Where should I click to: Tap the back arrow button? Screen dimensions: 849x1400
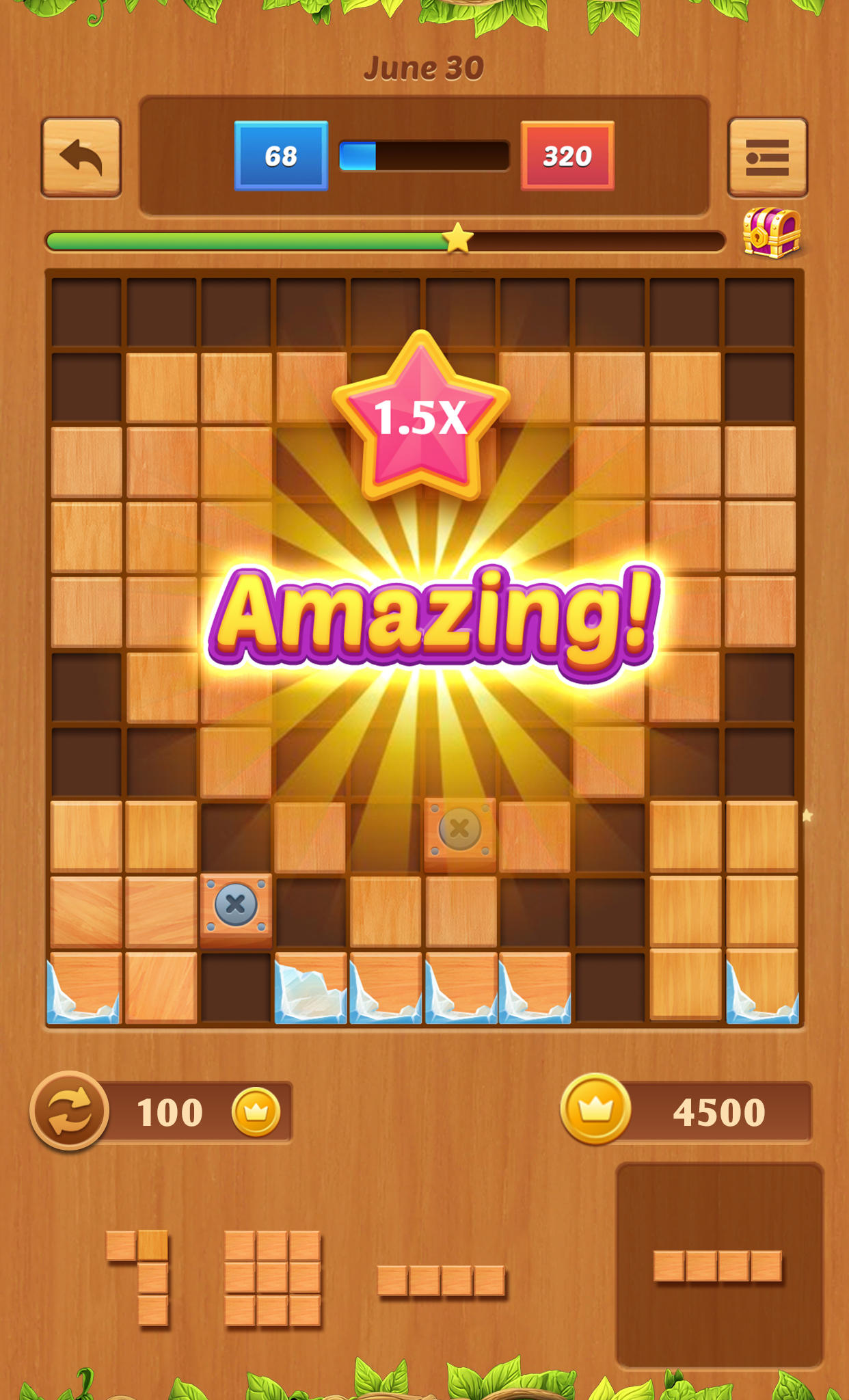[81, 158]
